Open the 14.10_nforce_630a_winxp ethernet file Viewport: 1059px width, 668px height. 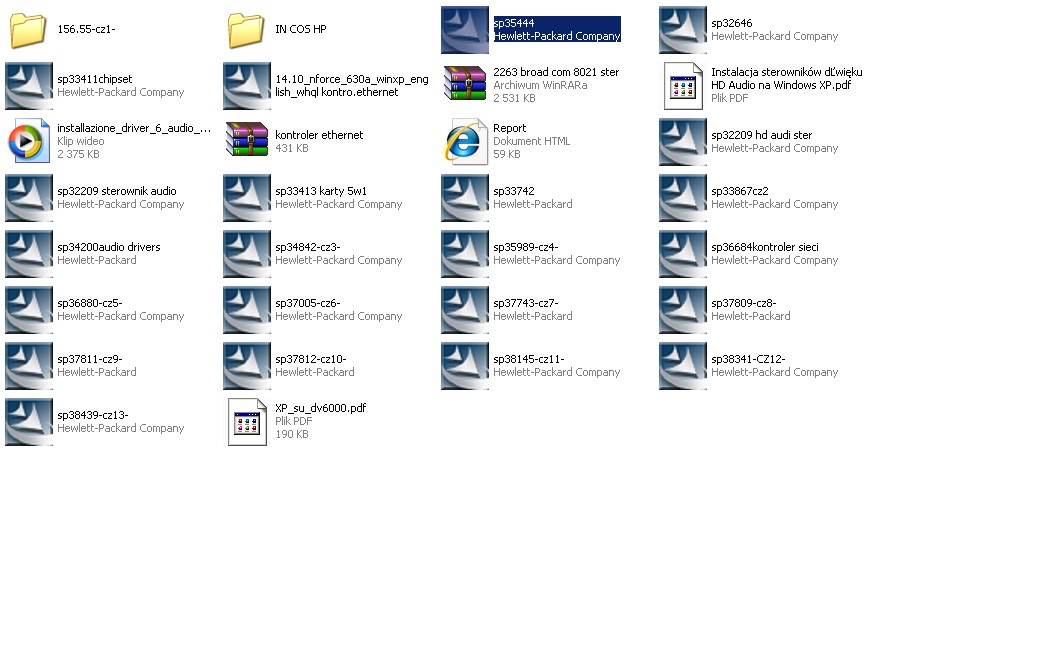pos(247,86)
